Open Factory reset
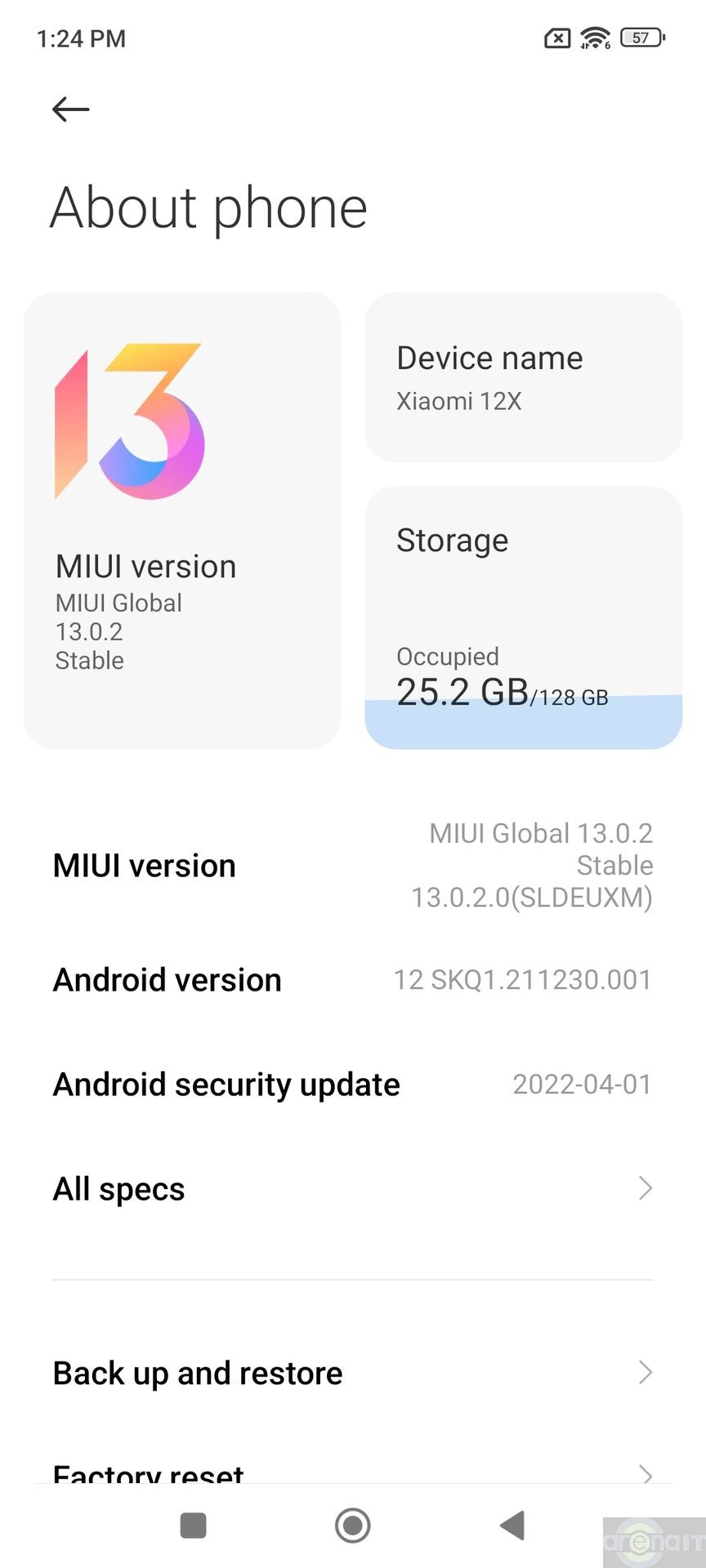 353,1472
